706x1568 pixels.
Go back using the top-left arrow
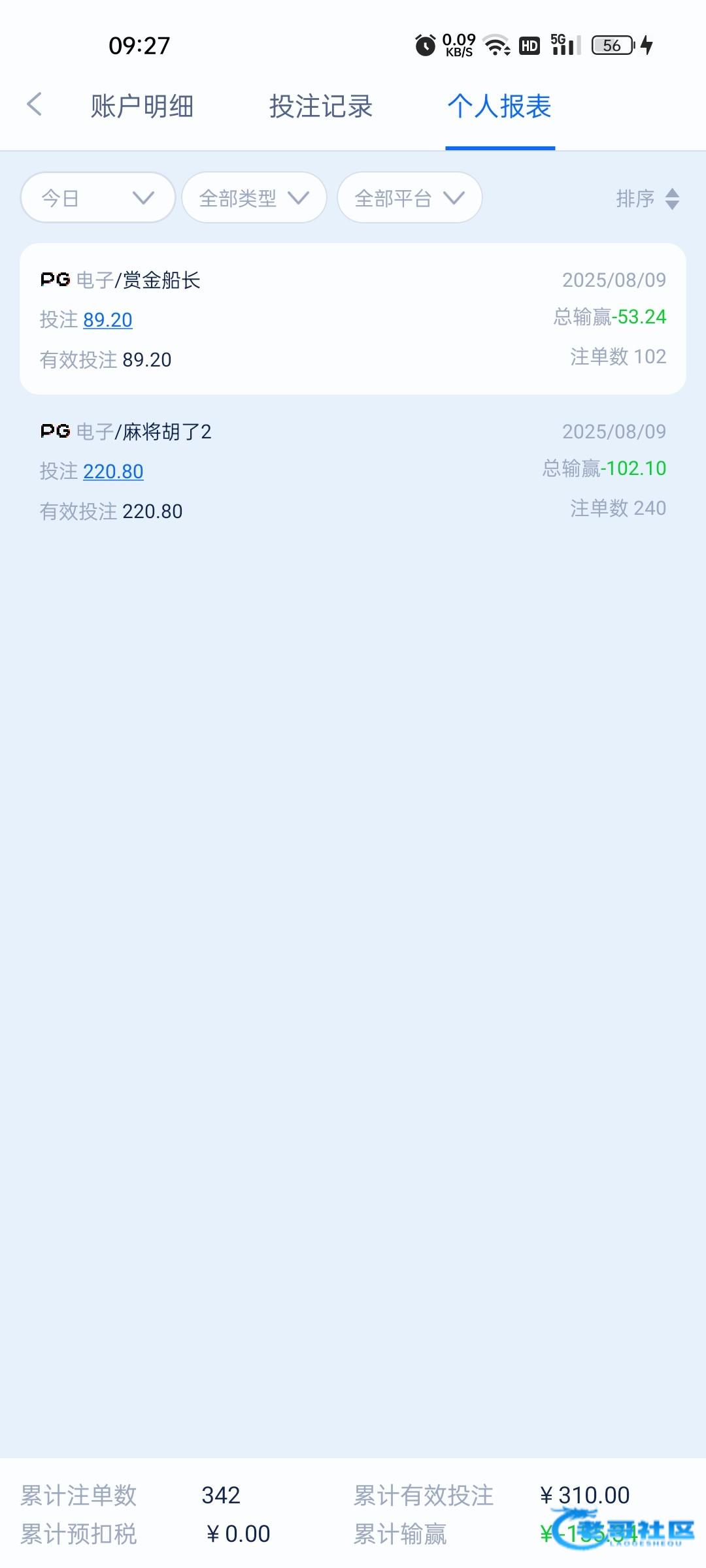click(x=34, y=105)
